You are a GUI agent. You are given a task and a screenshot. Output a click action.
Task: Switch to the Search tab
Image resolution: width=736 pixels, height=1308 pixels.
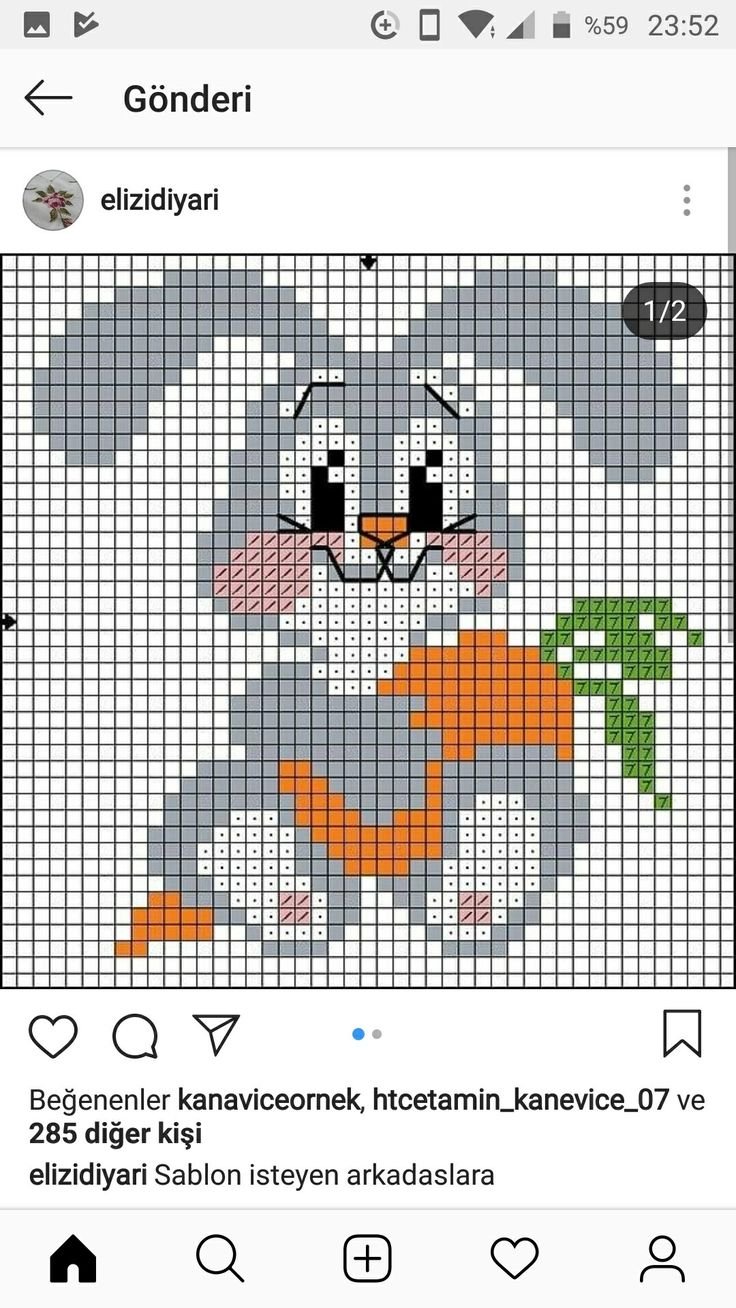point(220,1257)
